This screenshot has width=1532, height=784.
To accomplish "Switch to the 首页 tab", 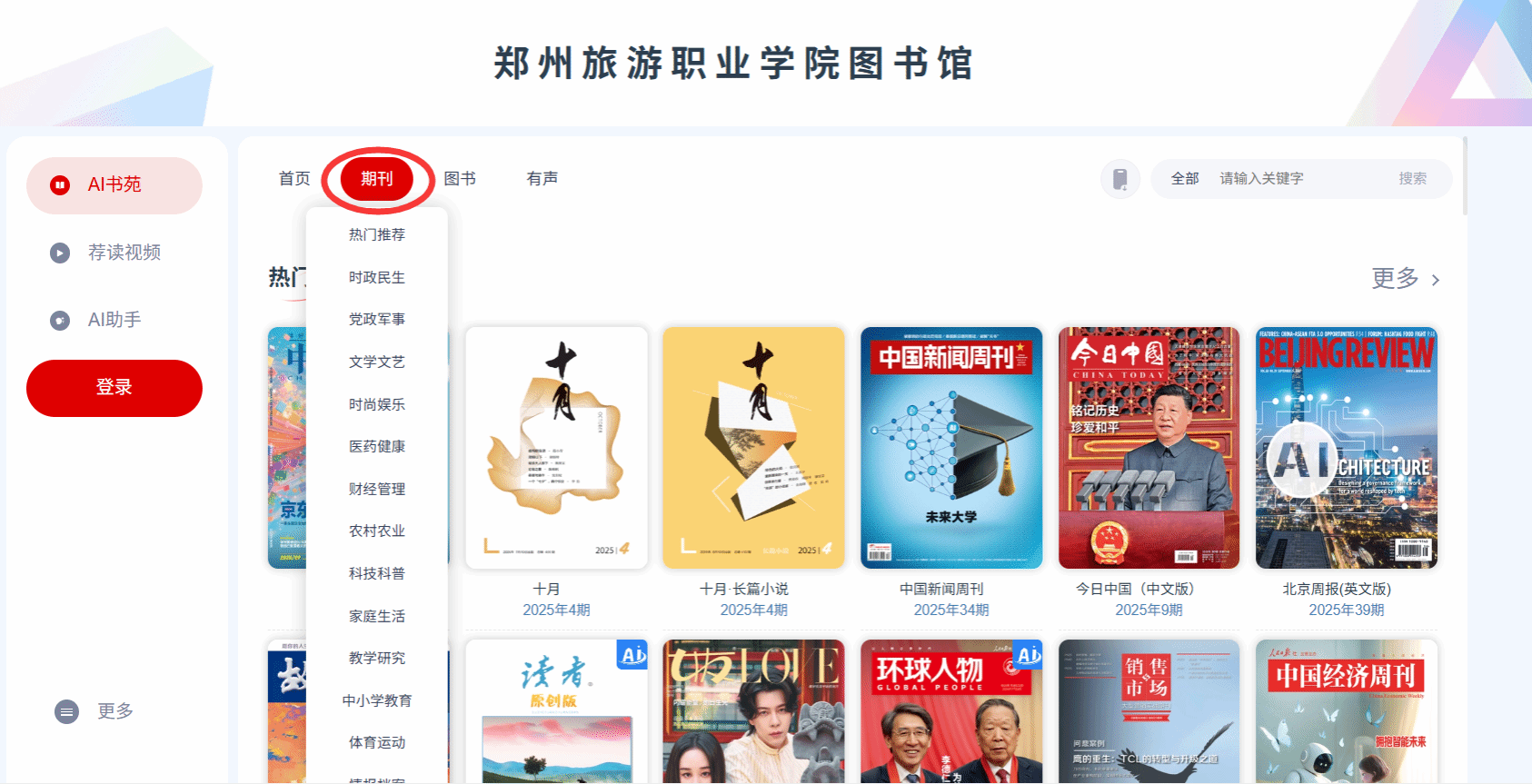I will point(293,179).
